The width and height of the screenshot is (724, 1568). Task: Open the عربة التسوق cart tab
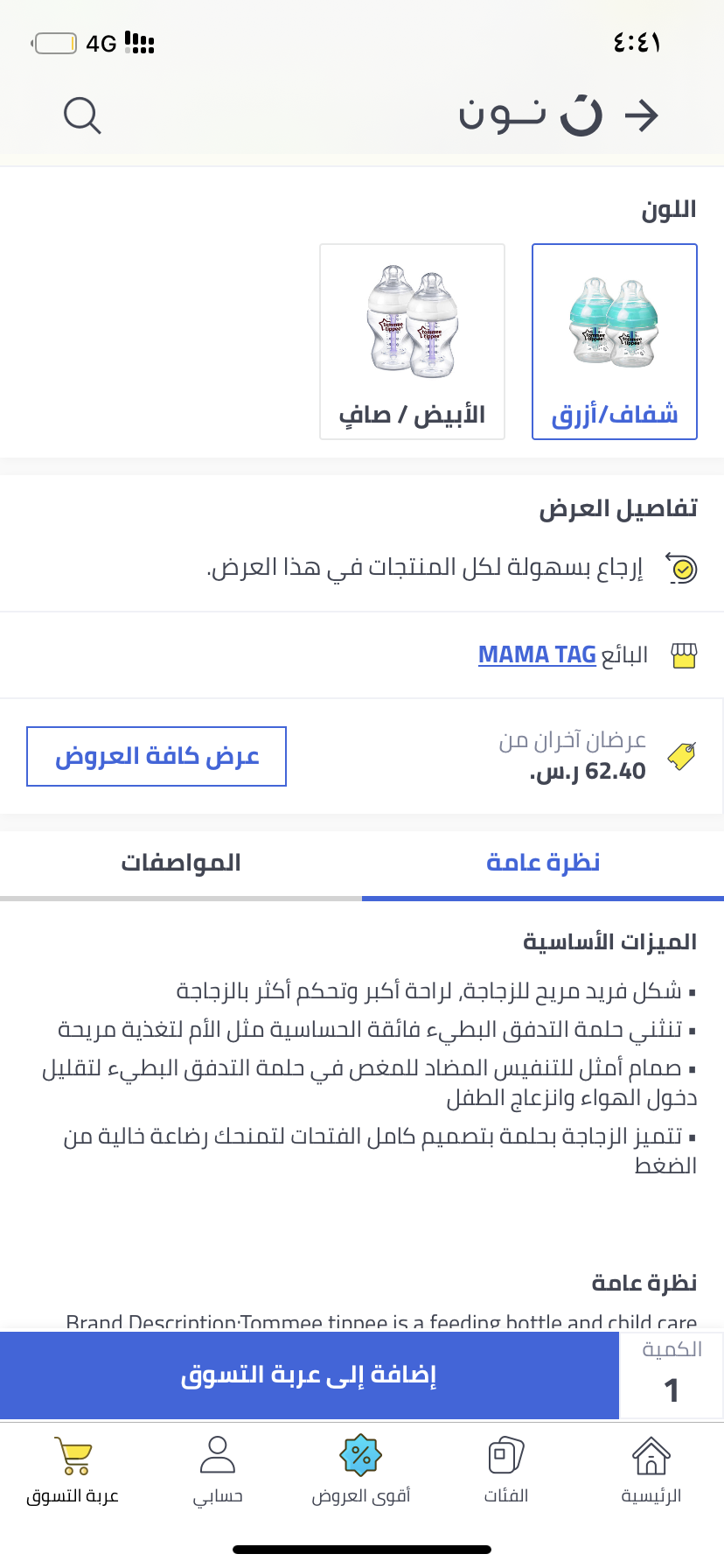(73, 1470)
